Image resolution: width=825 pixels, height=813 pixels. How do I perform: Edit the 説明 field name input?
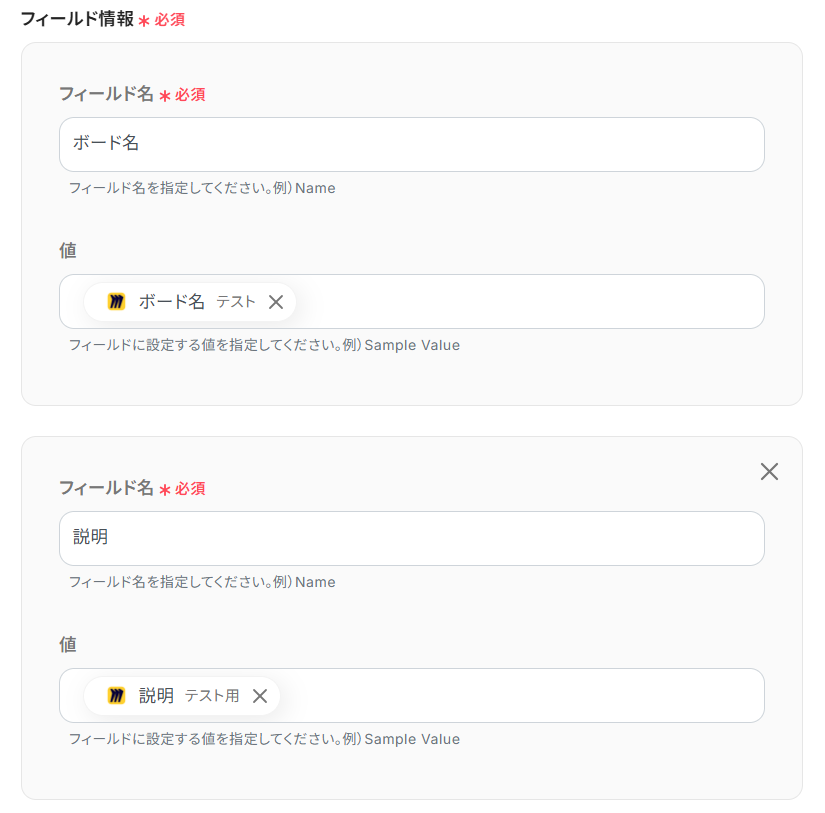click(x=411, y=538)
